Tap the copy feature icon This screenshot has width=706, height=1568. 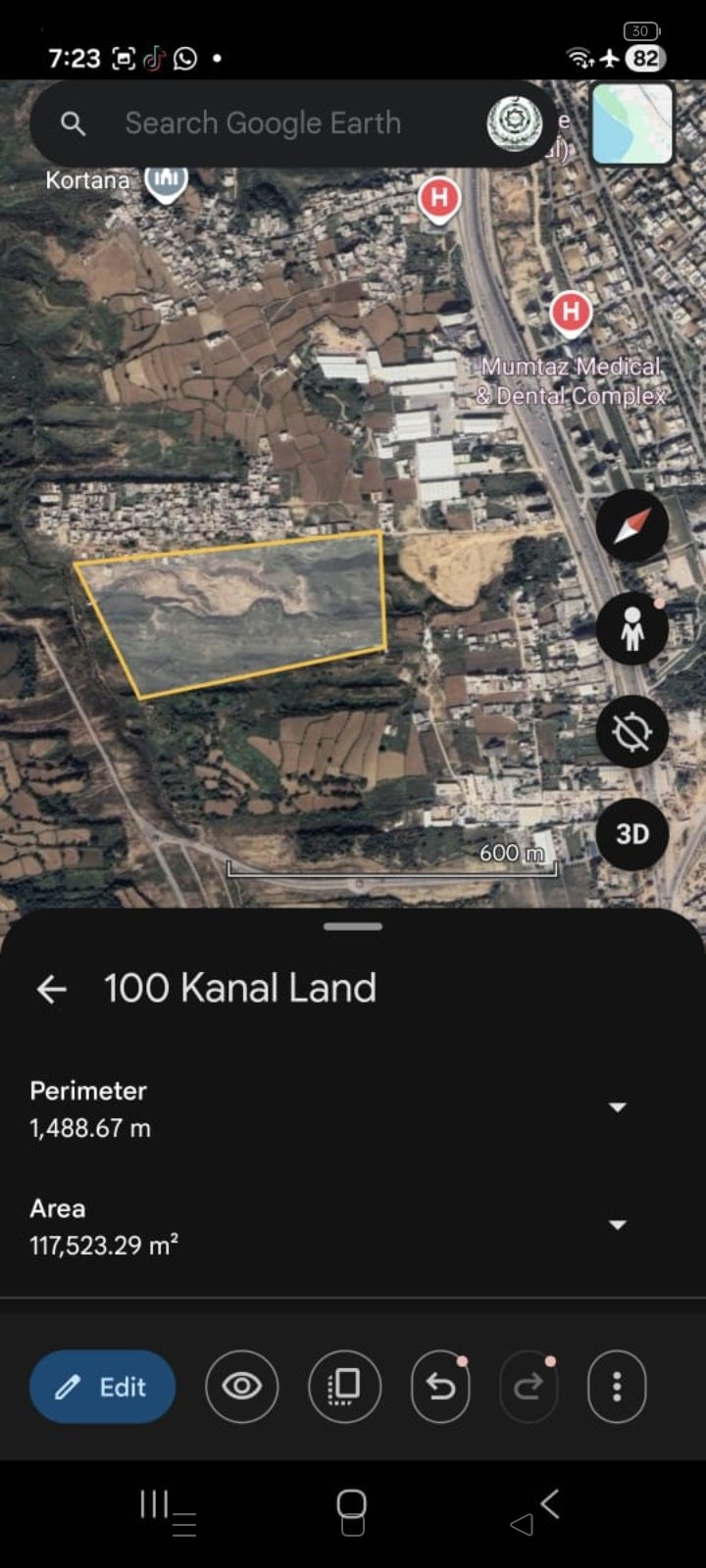pos(344,1387)
